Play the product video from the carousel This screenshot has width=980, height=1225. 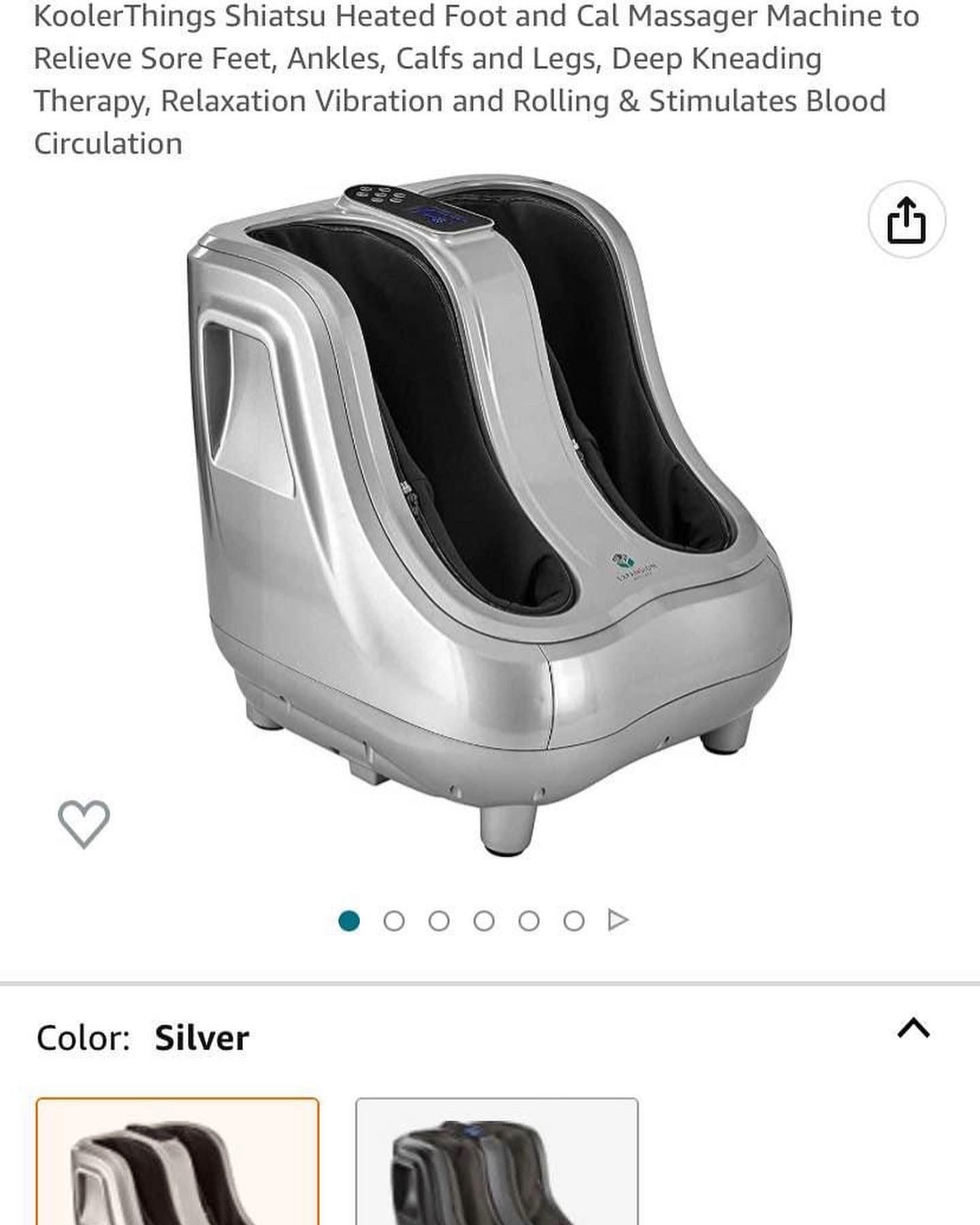coord(618,921)
